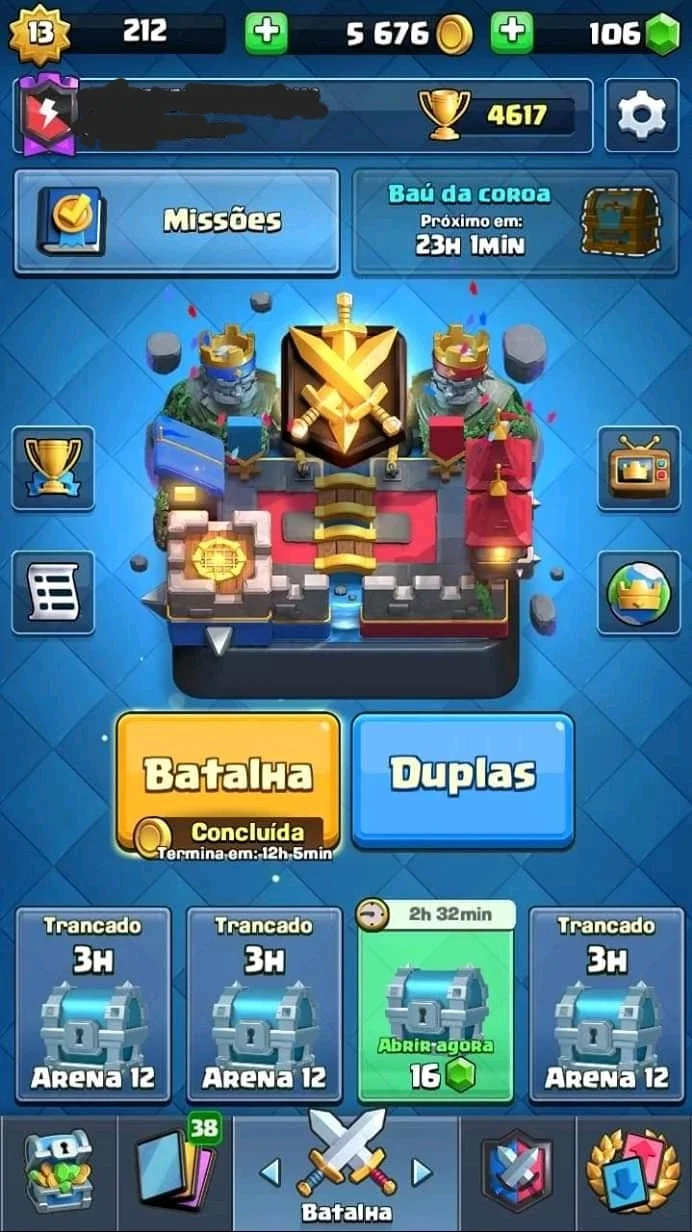The height and width of the screenshot is (1232, 692).
Task: Open the trophy leaderboard icon
Action: pos(53,468)
